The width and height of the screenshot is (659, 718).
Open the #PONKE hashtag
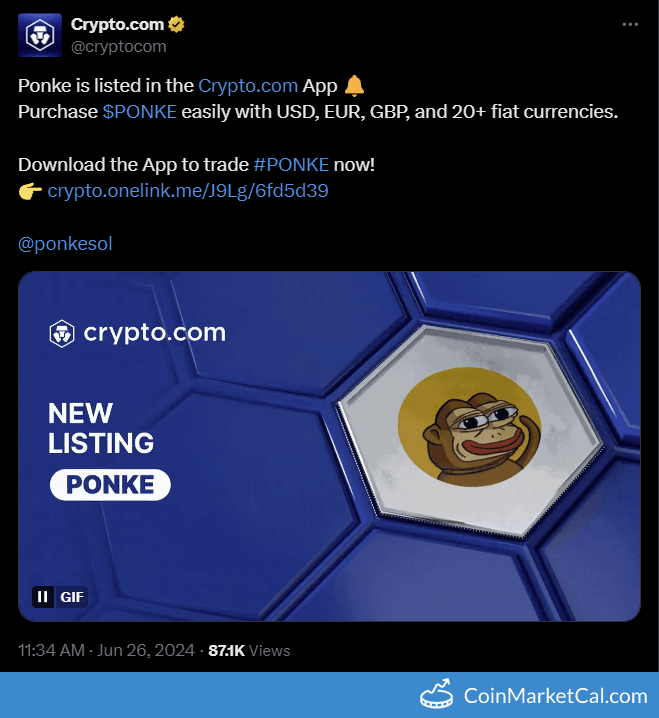tap(291, 164)
